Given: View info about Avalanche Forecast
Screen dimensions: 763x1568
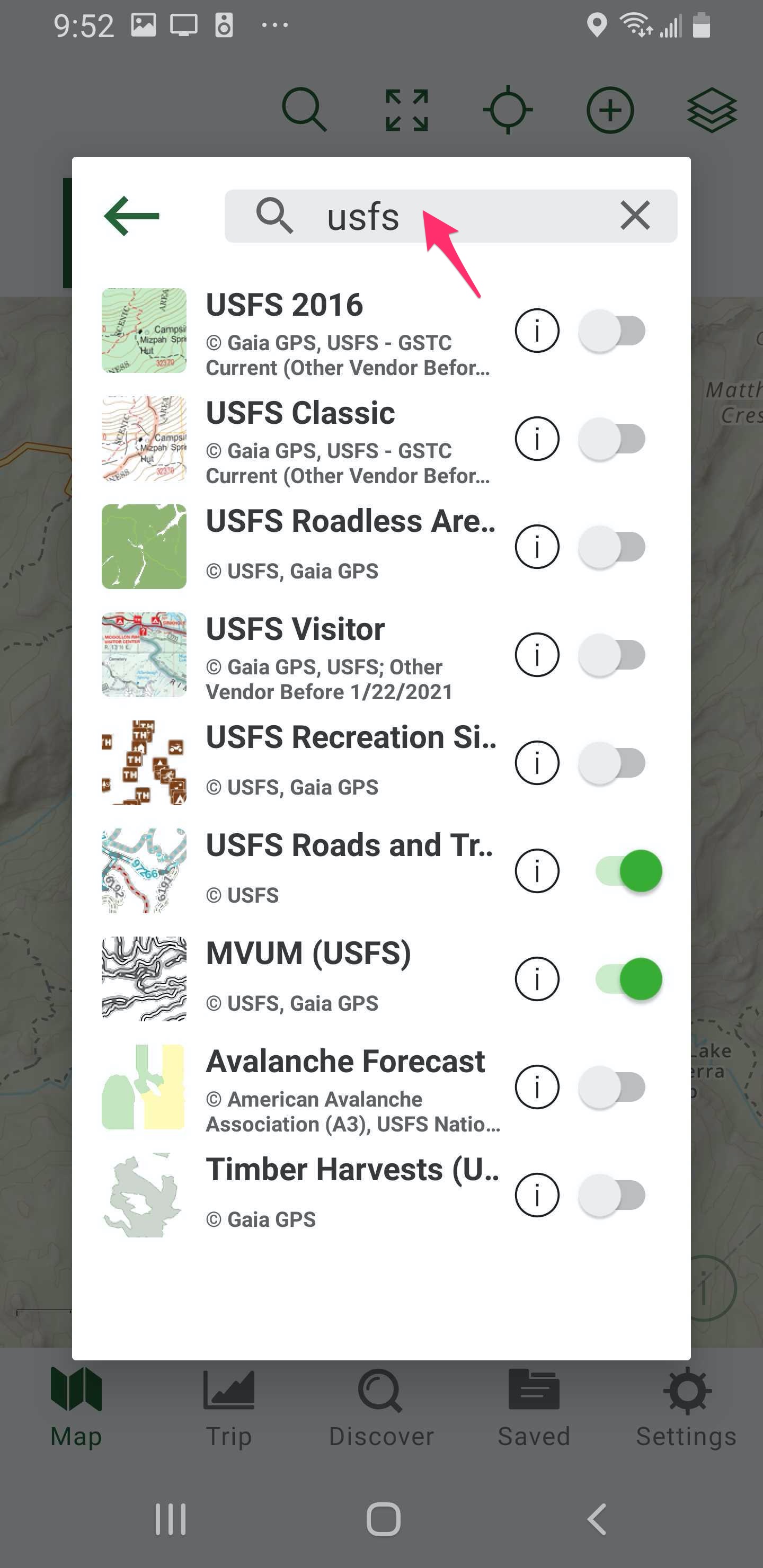Looking at the screenshot, I should coord(536,1087).
